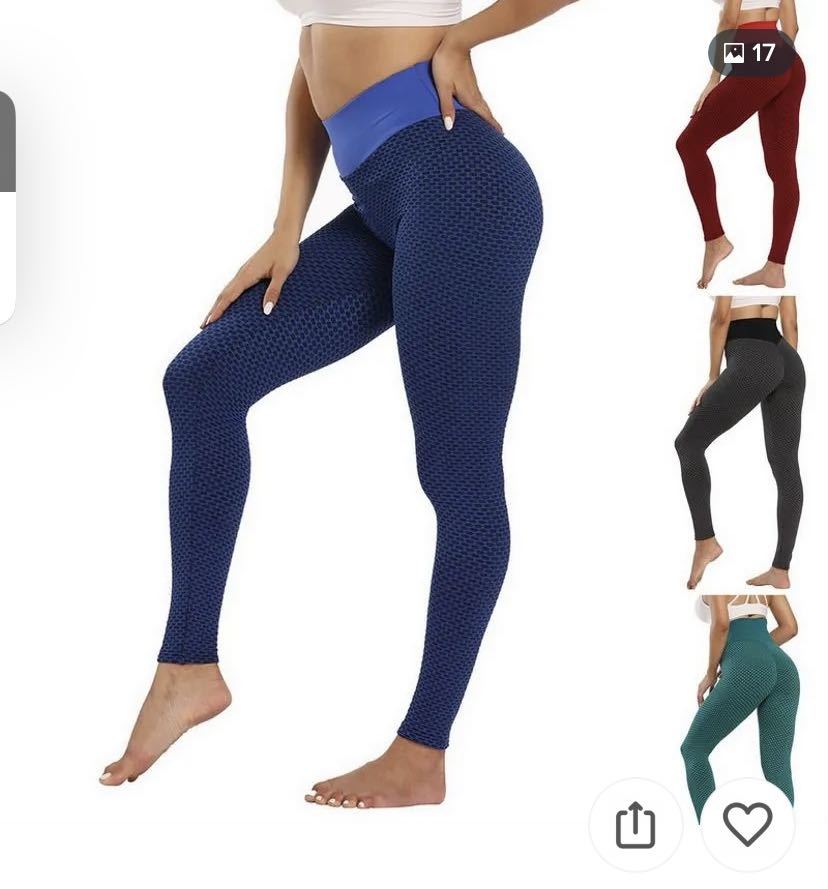Share this leggings product

click(635, 825)
